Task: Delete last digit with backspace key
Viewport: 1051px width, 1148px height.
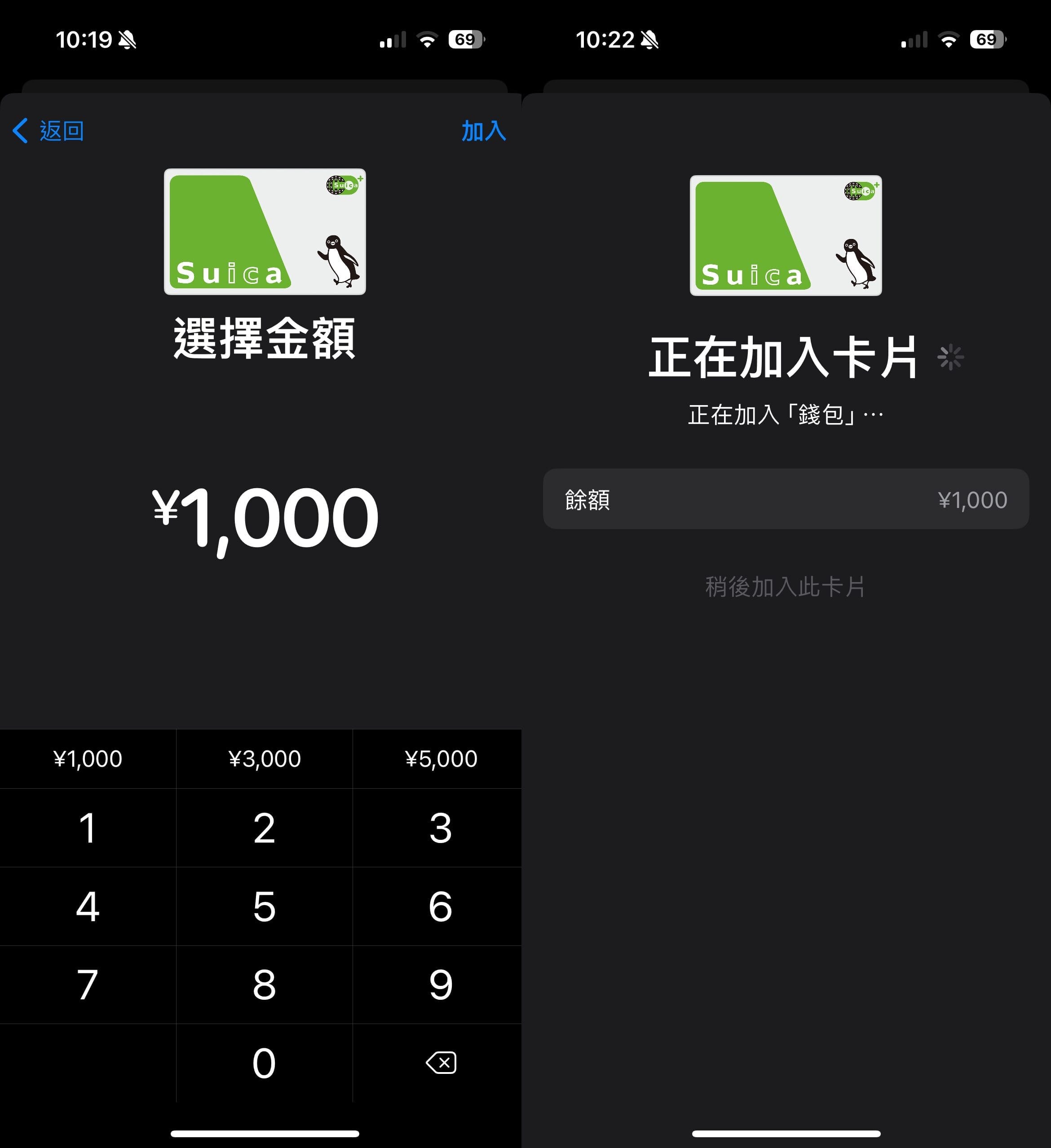Action: point(441,1063)
